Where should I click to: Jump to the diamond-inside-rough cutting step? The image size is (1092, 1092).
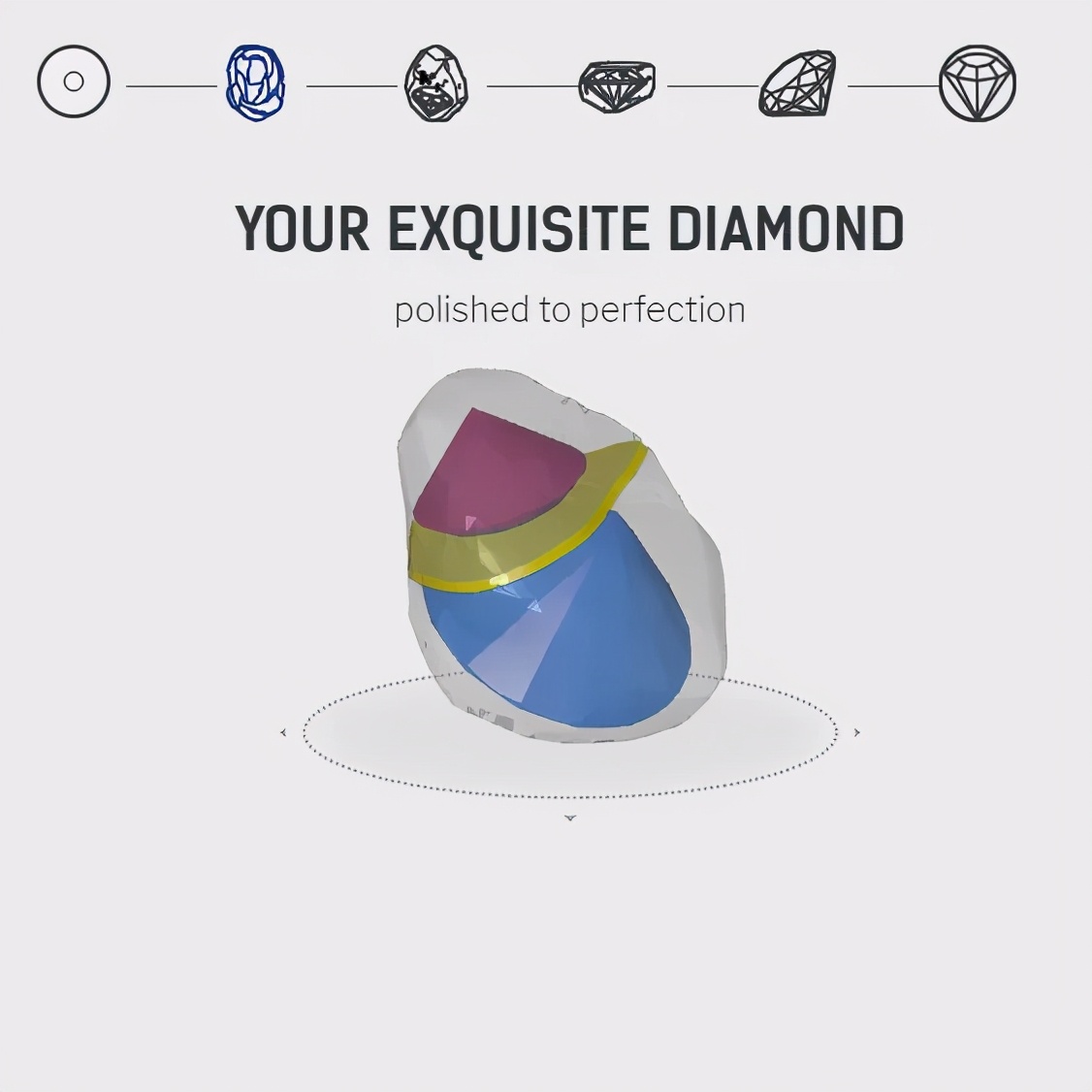617,84
